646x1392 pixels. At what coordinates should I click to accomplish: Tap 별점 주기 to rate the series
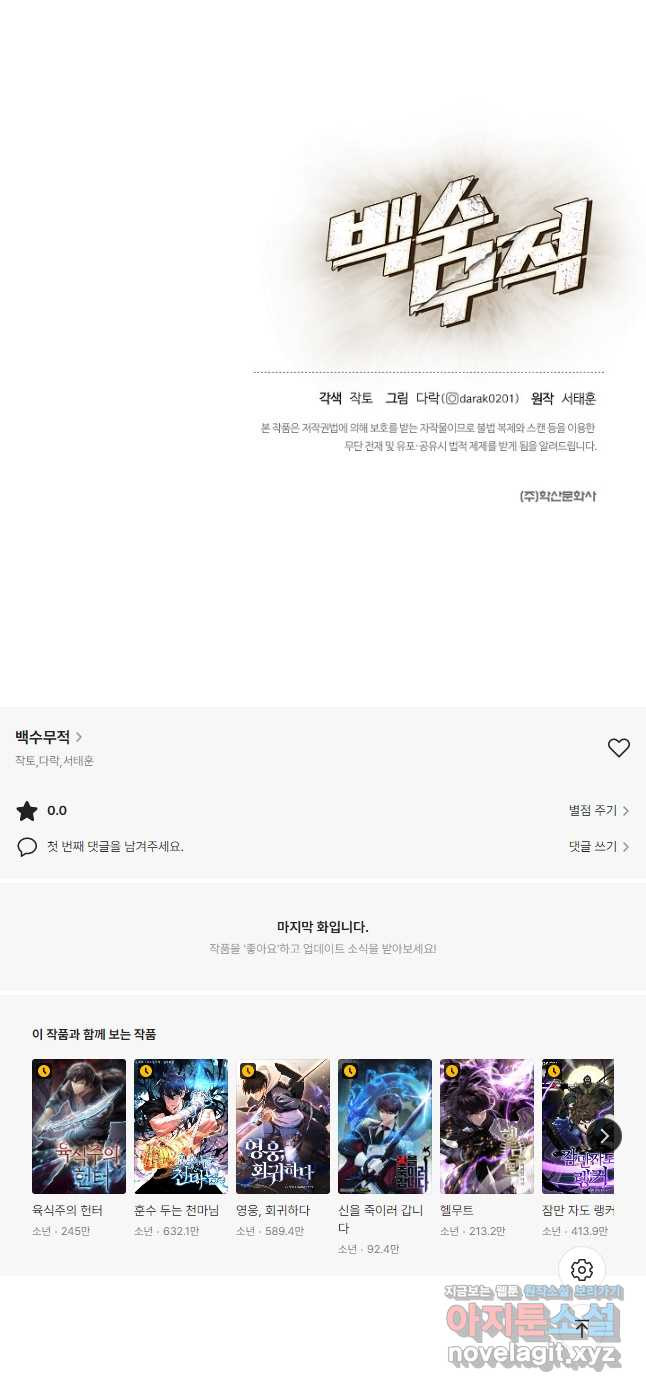click(x=598, y=811)
